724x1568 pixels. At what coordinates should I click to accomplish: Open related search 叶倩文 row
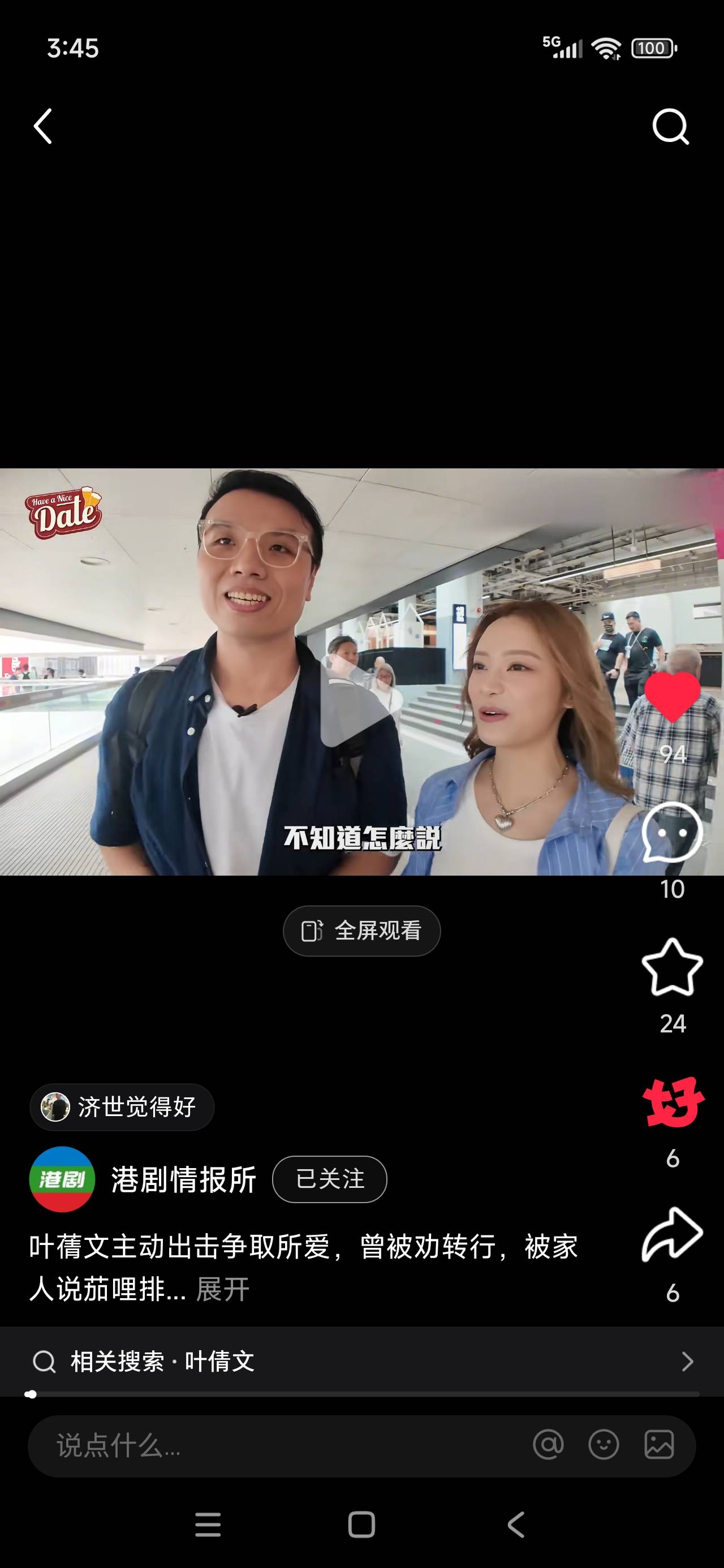361,1362
